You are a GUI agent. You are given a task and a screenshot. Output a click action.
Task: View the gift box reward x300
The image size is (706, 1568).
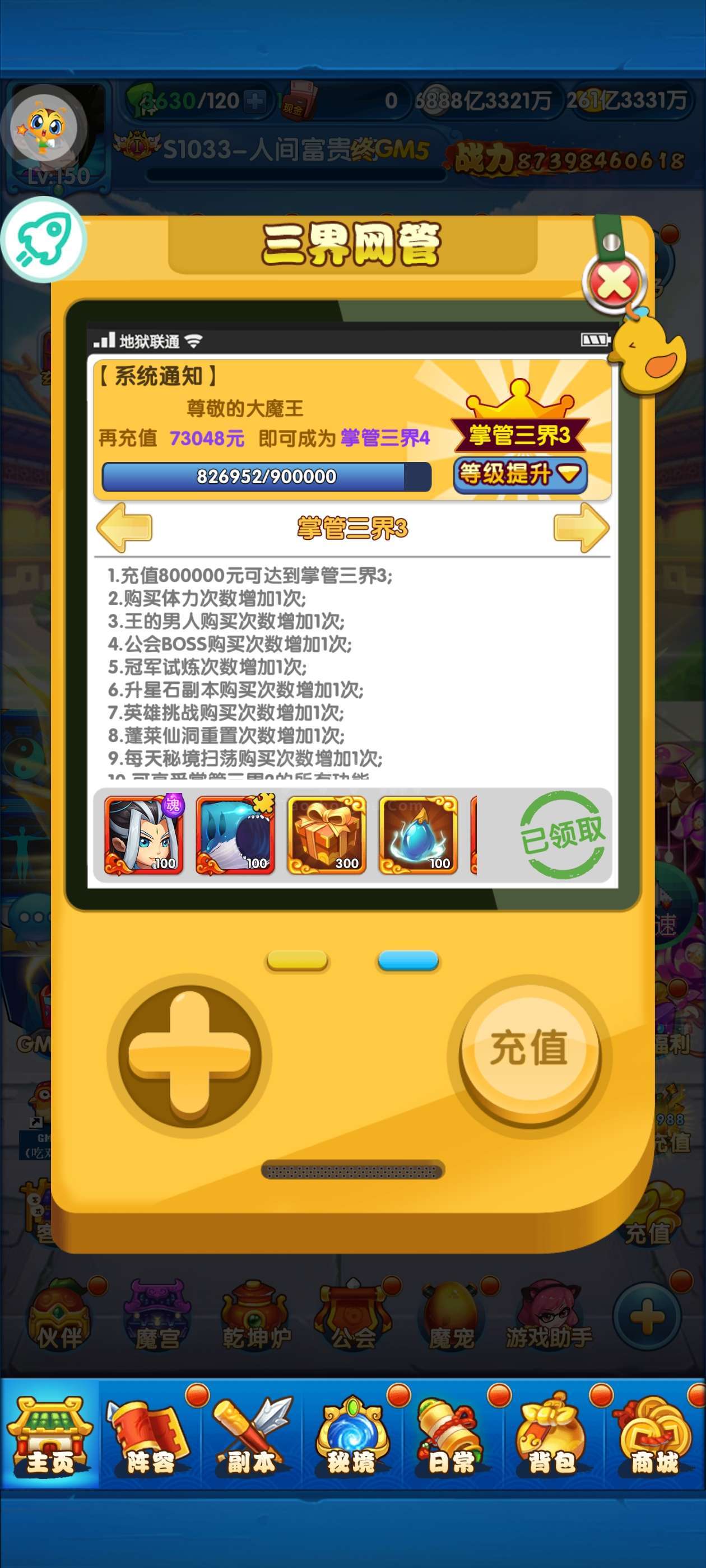[327, 834]
